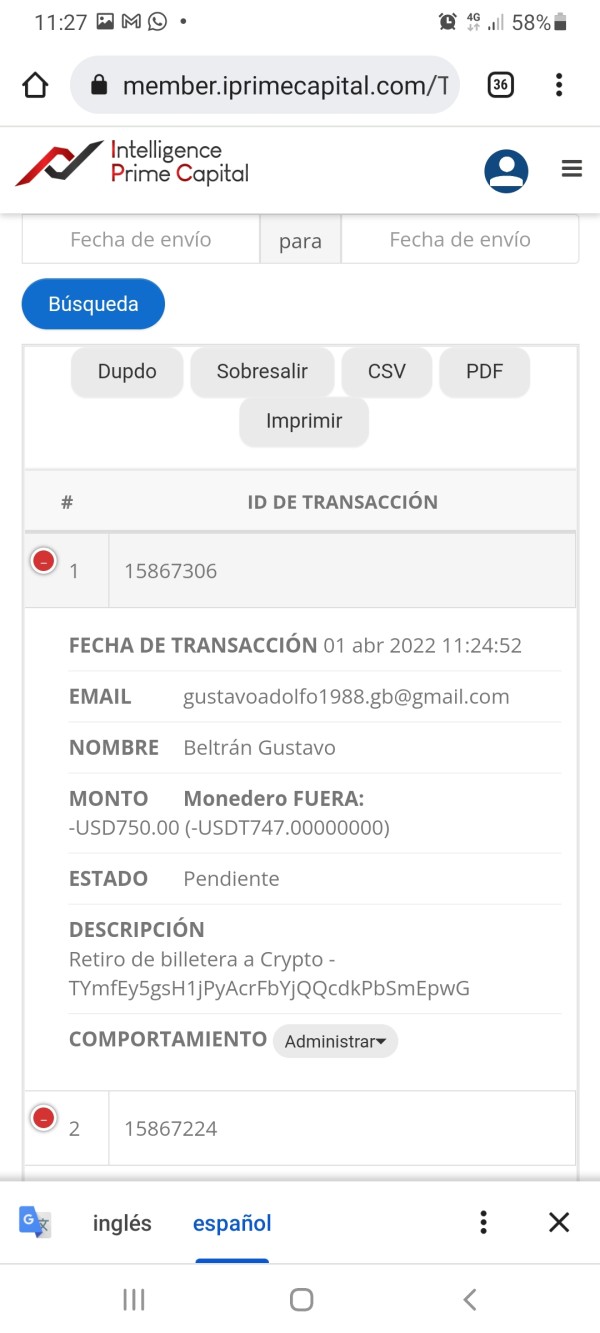Tap the Imprimir button
Viewport: 600px width, 1333px height.
coord(304,422)
